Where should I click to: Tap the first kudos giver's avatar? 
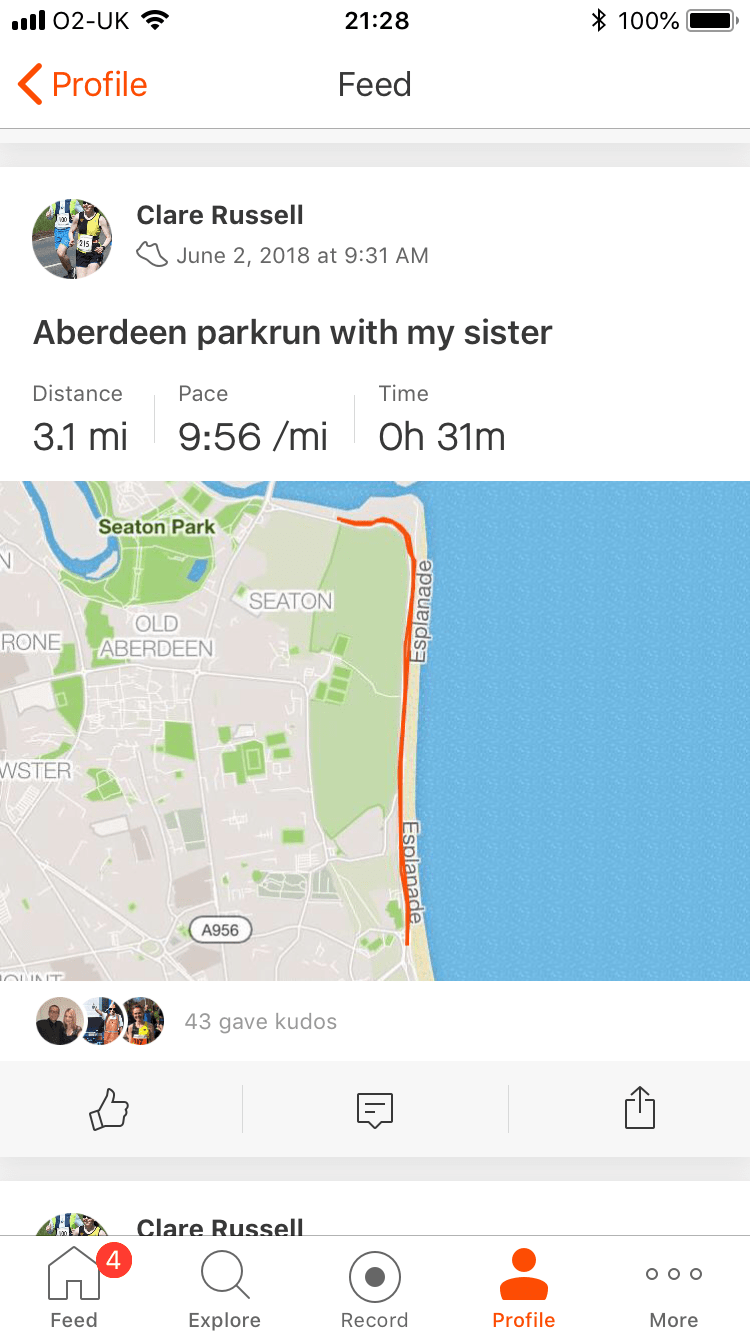click(58, 1021)
